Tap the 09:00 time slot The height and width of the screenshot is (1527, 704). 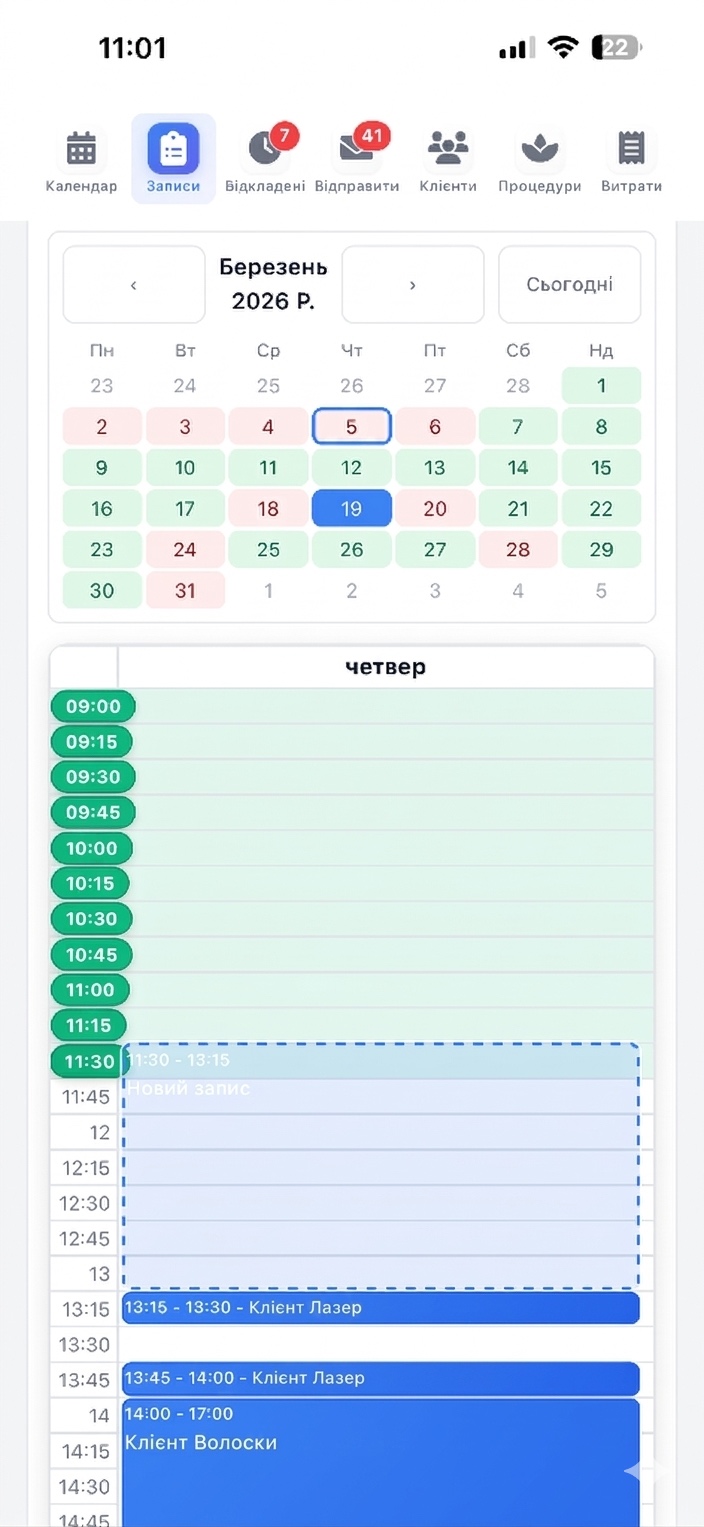pos(93,707)
